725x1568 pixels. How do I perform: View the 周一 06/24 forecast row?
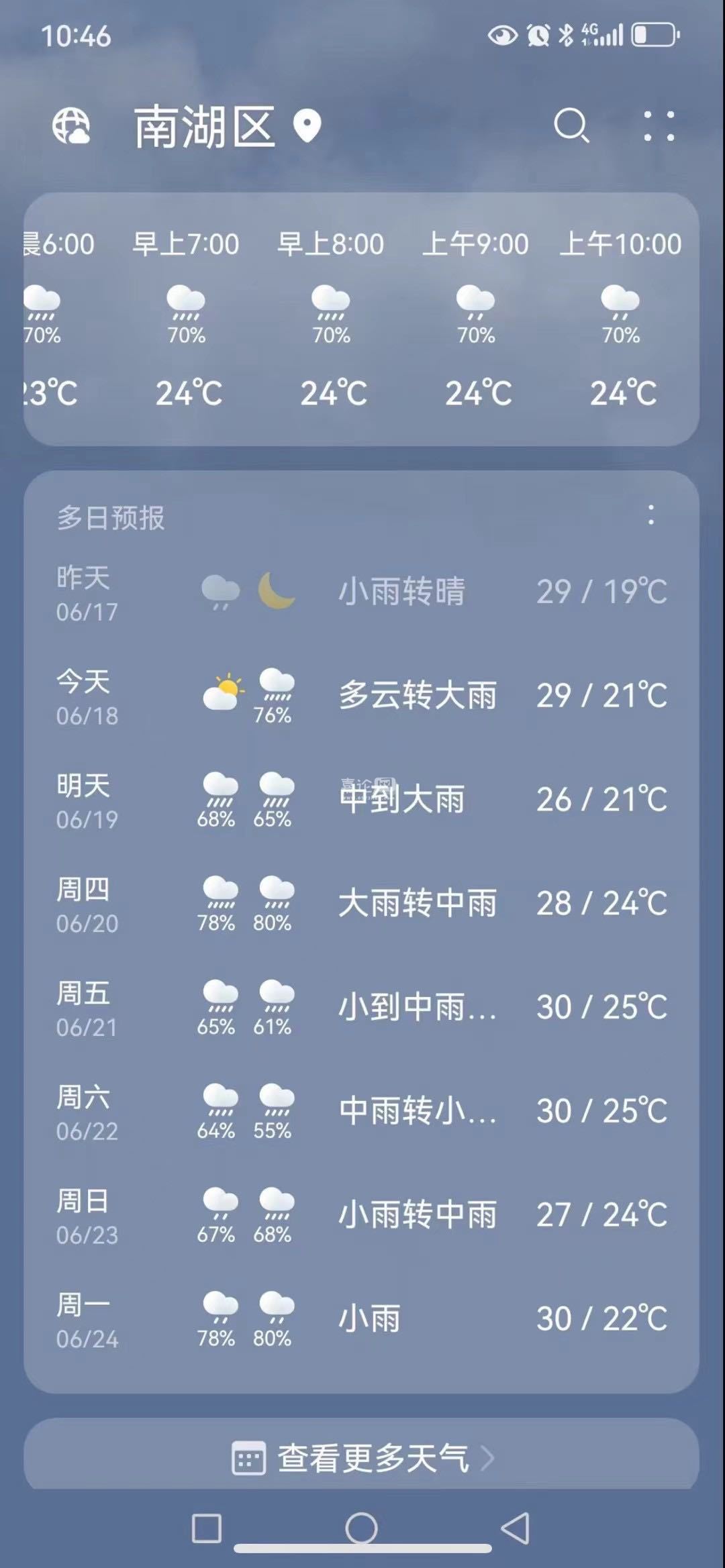[362, 1319]
